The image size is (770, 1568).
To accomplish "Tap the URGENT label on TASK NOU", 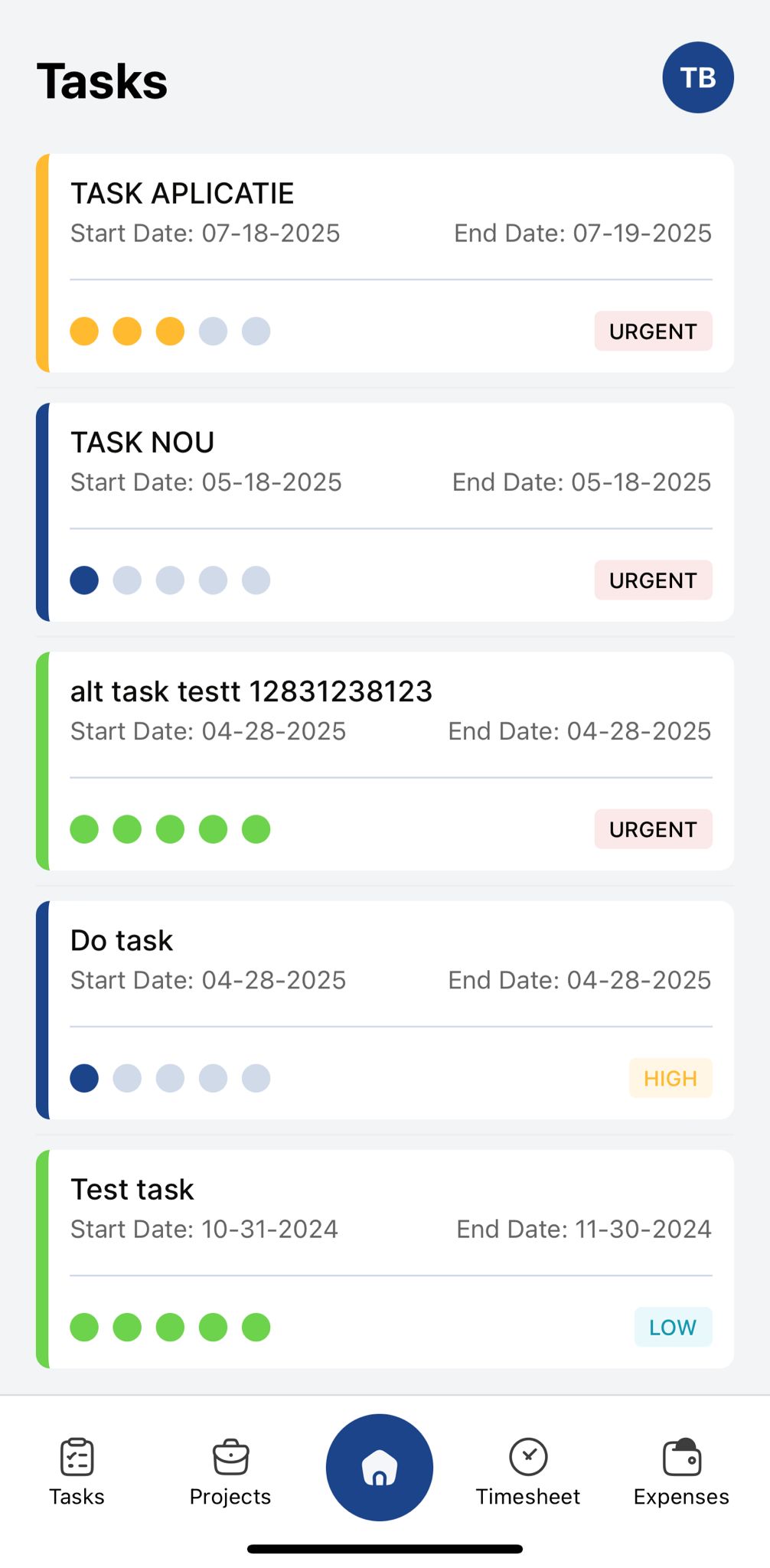I will click(x=653, y=580).
